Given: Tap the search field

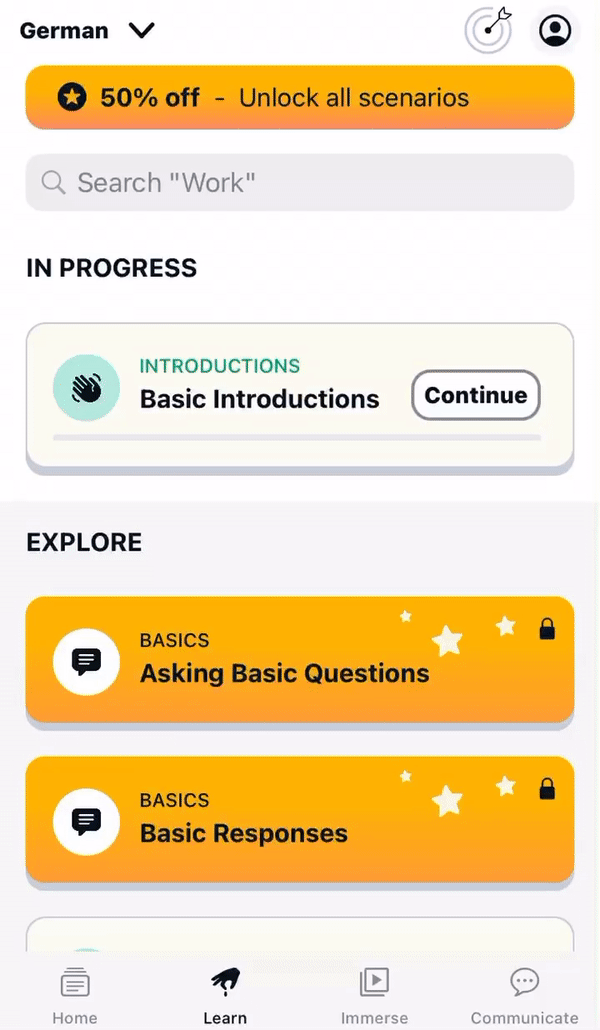Looking at the screenshot, I should click(300, 182).
